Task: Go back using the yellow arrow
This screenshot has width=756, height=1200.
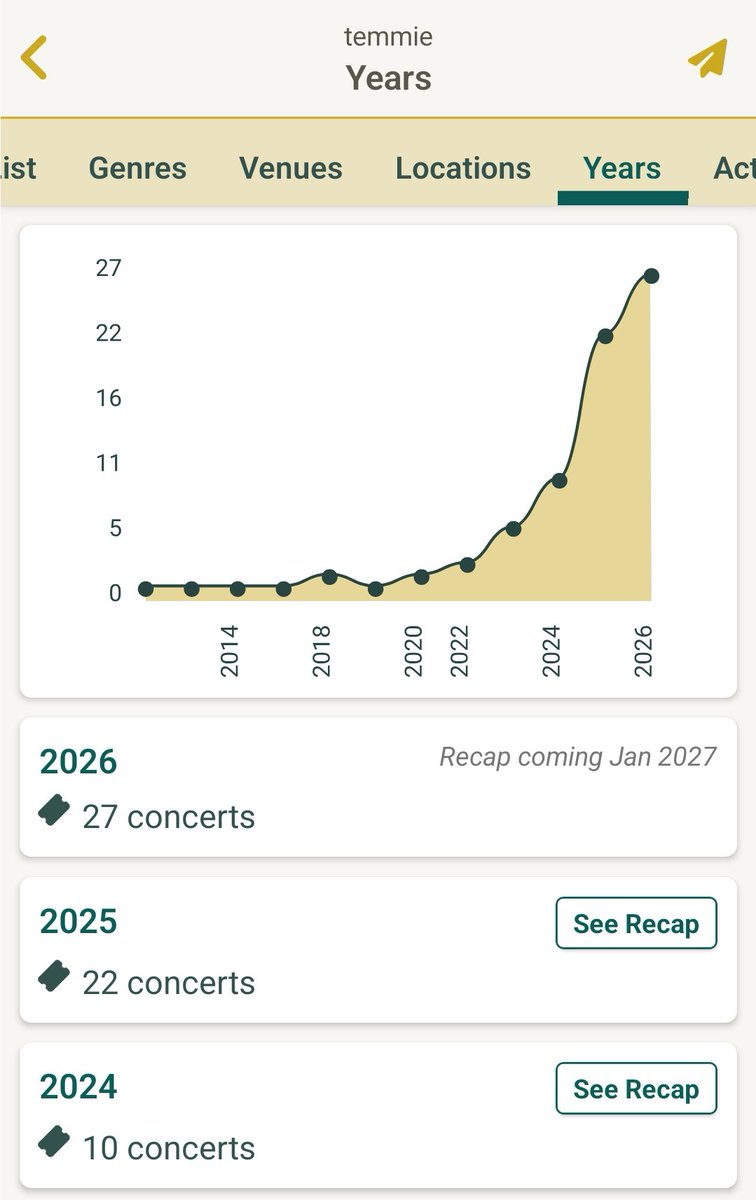Action: point(34,58)
